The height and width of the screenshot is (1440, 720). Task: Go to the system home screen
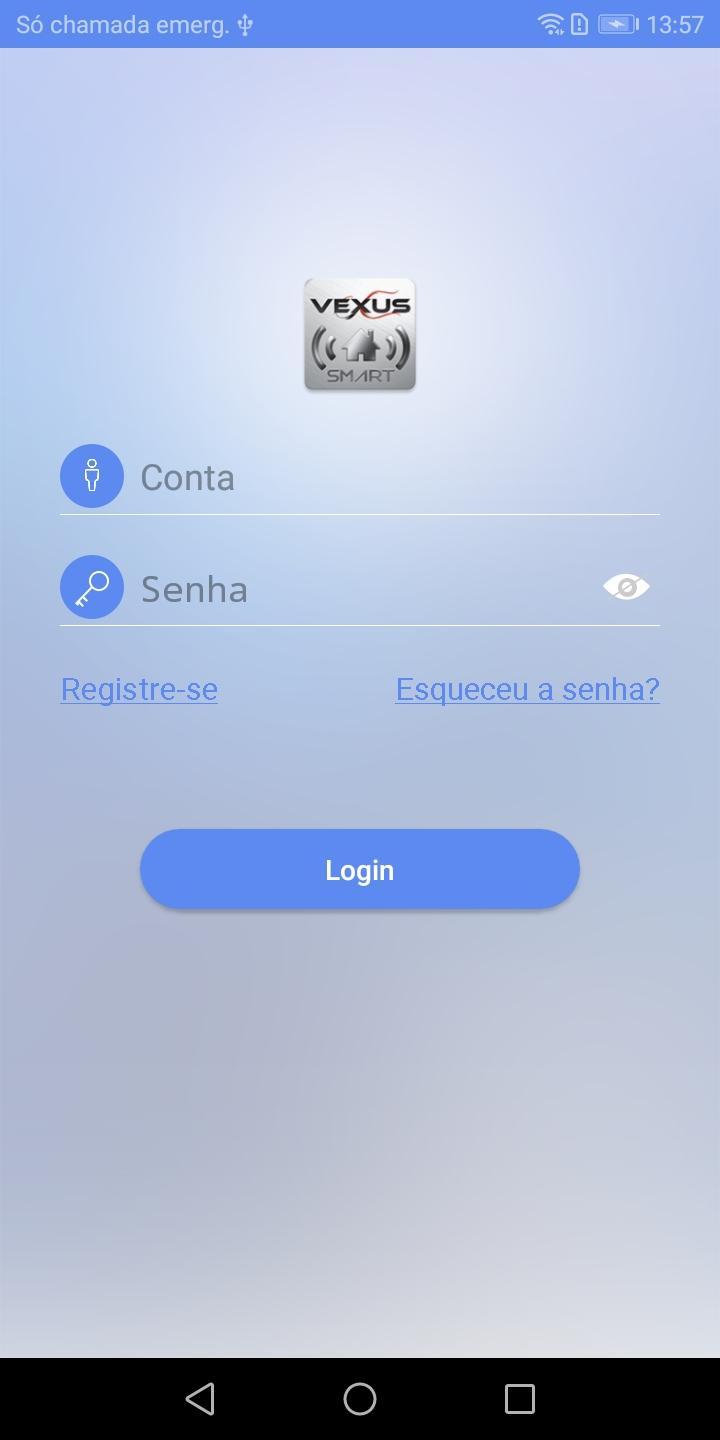point(360,1398)
